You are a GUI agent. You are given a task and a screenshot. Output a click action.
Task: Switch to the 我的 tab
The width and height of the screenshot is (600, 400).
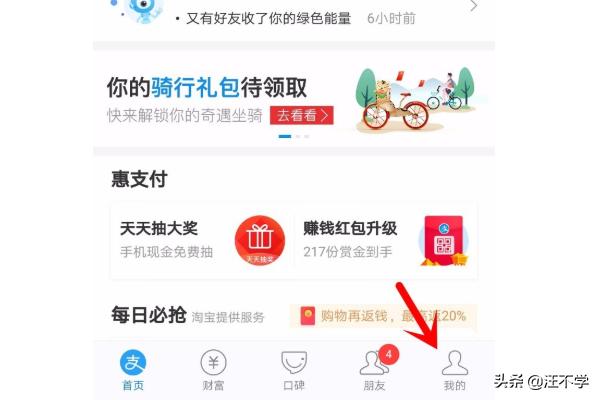tap(455, 370)
